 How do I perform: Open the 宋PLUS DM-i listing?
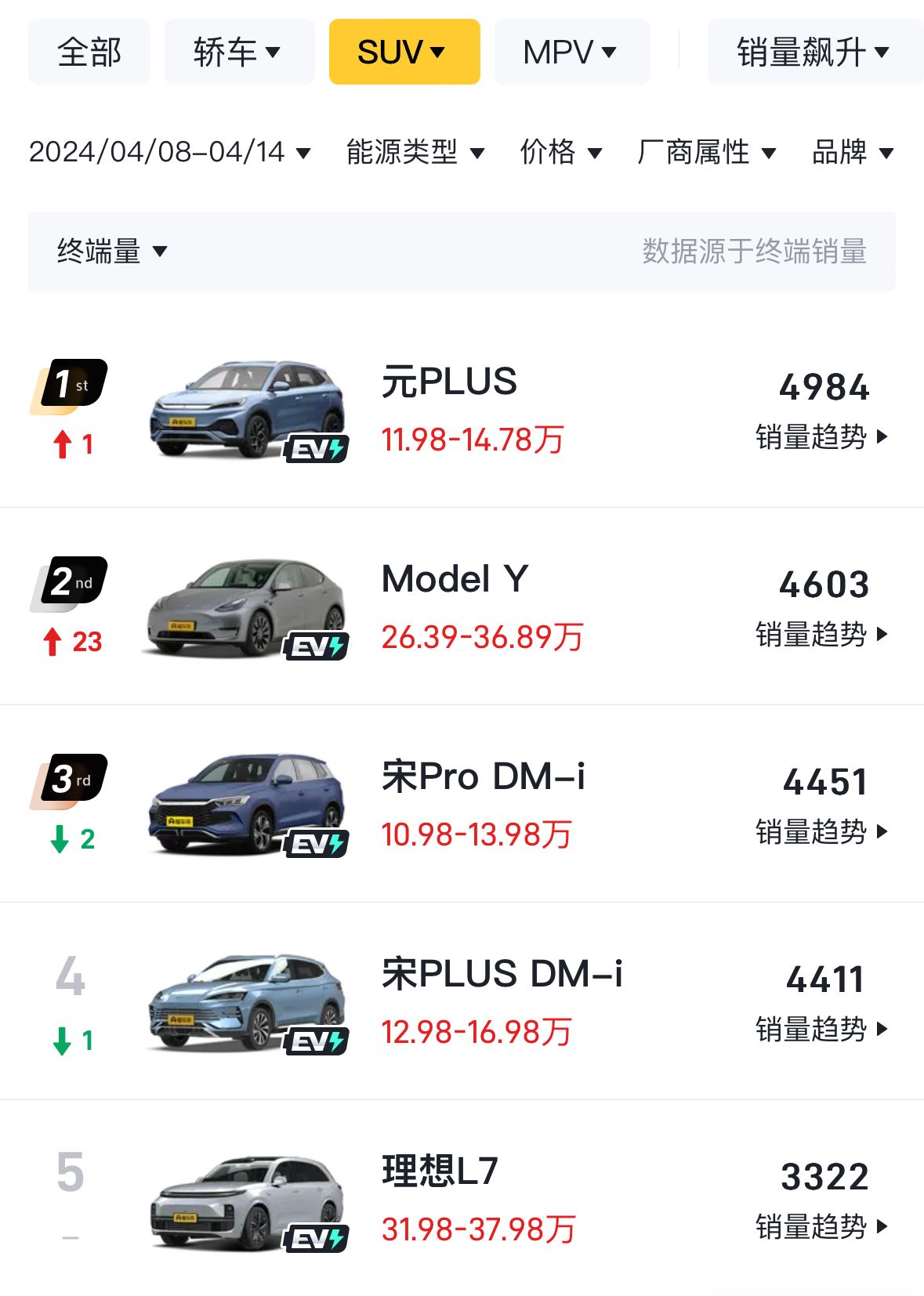(502, 976)
